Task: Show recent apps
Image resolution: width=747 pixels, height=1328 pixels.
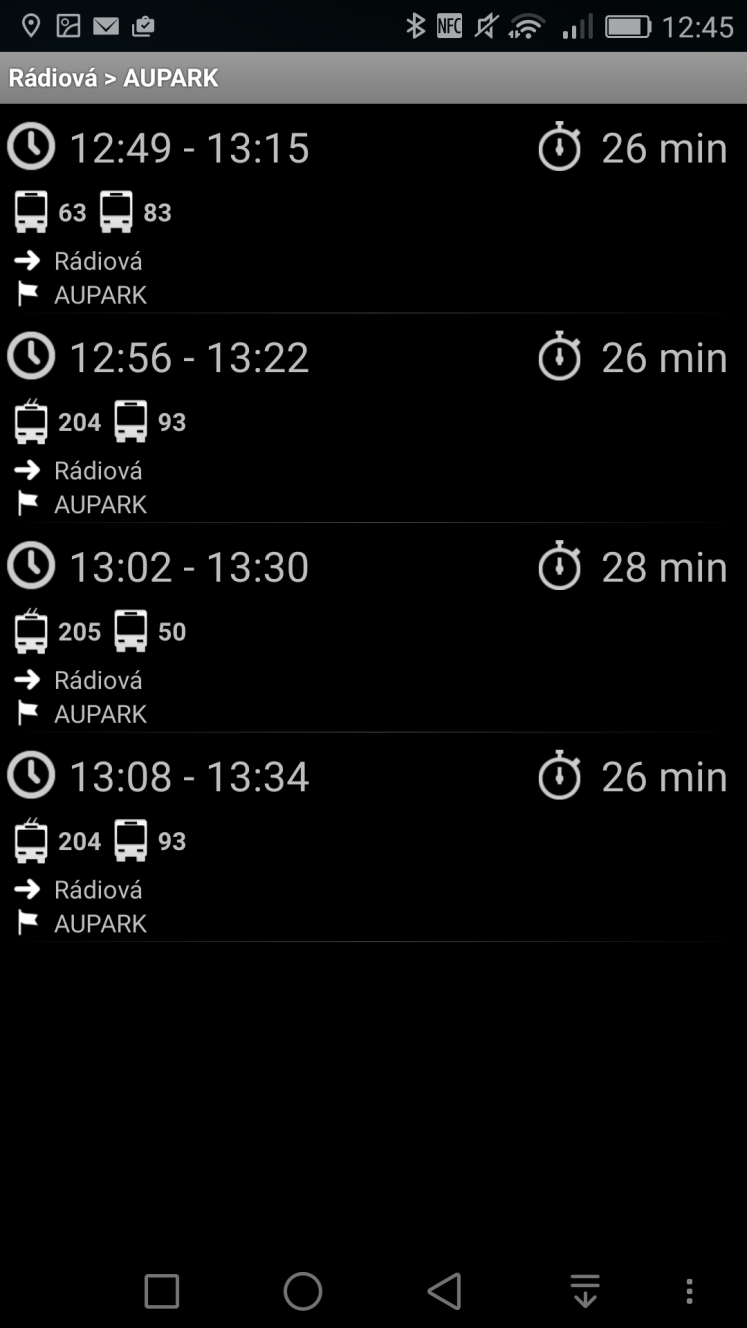Action: (x=162, y=1291)
